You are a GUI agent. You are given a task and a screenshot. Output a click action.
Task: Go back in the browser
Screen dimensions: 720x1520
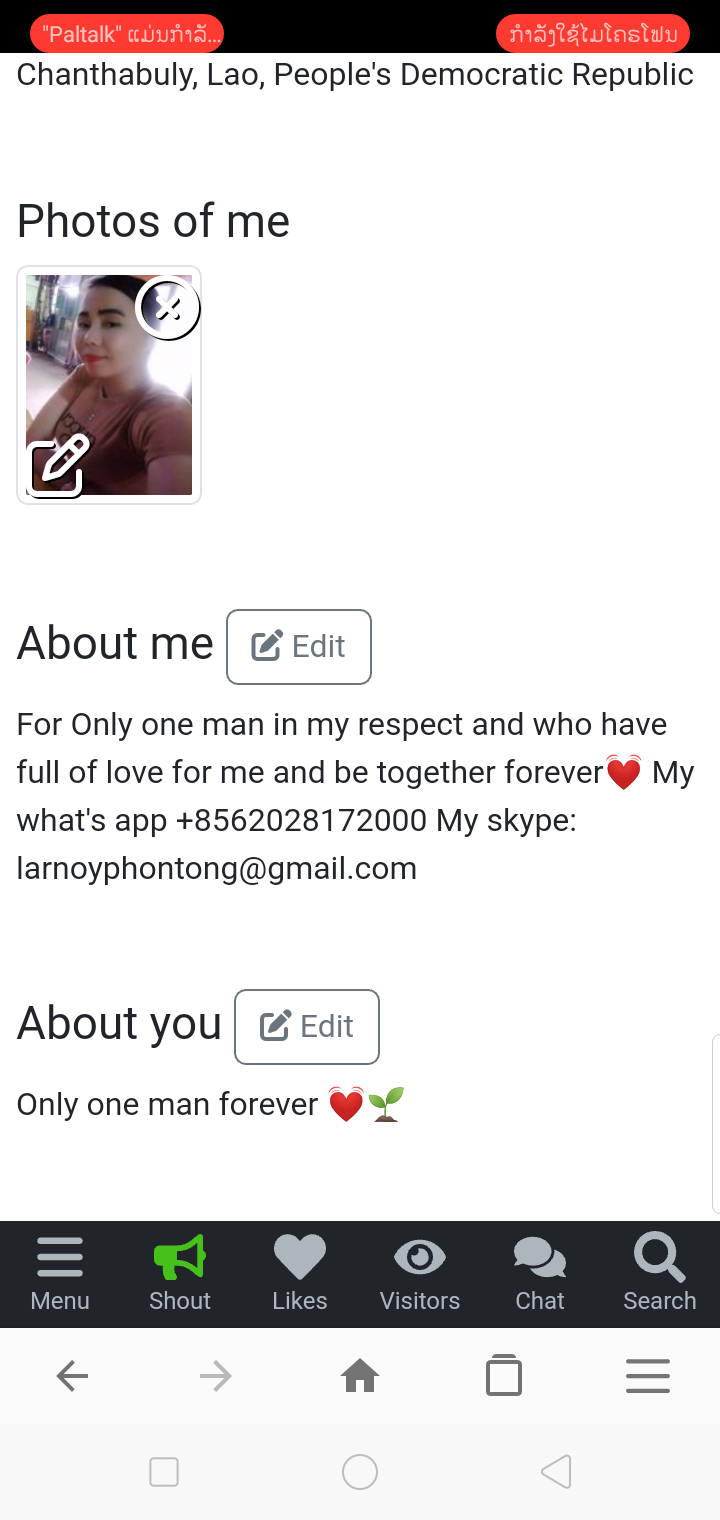[x=72, y=1377]
